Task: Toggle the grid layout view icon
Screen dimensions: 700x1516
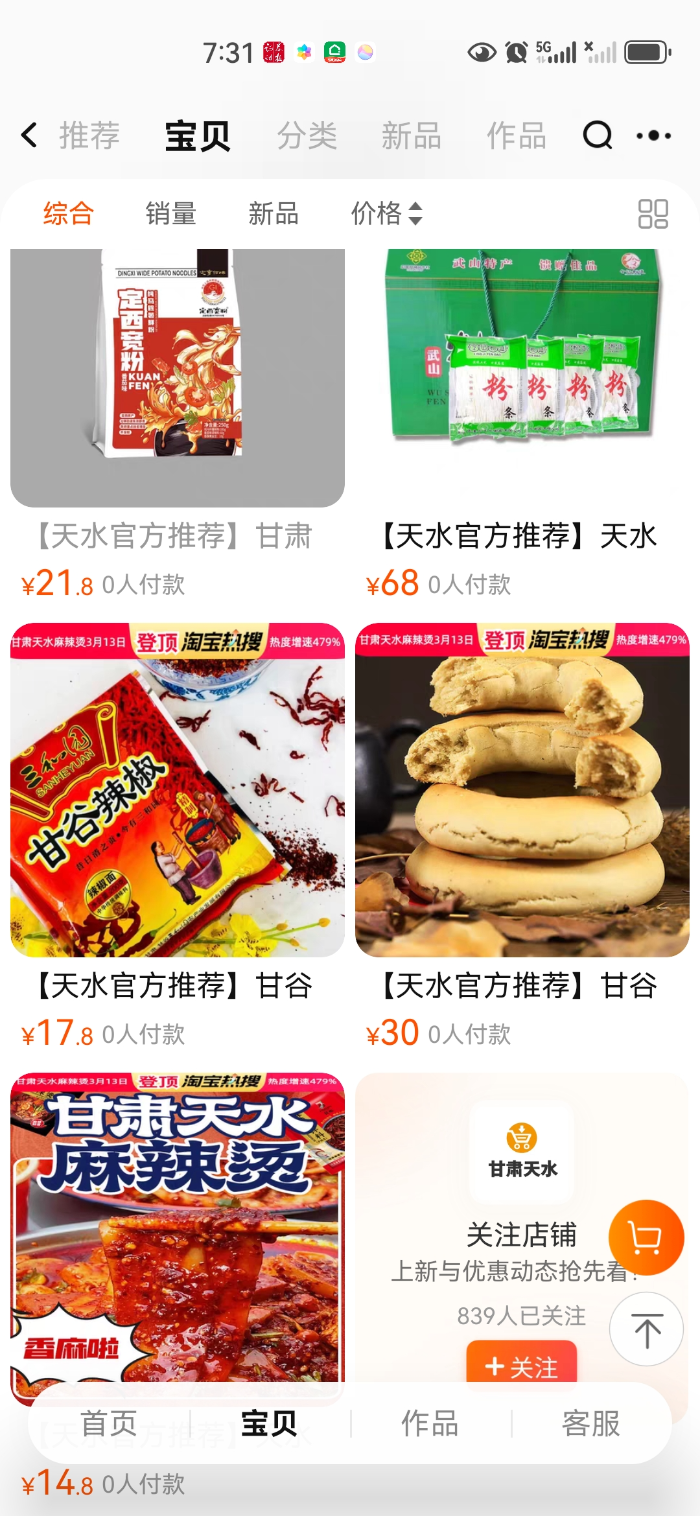Action: (653, 213)
